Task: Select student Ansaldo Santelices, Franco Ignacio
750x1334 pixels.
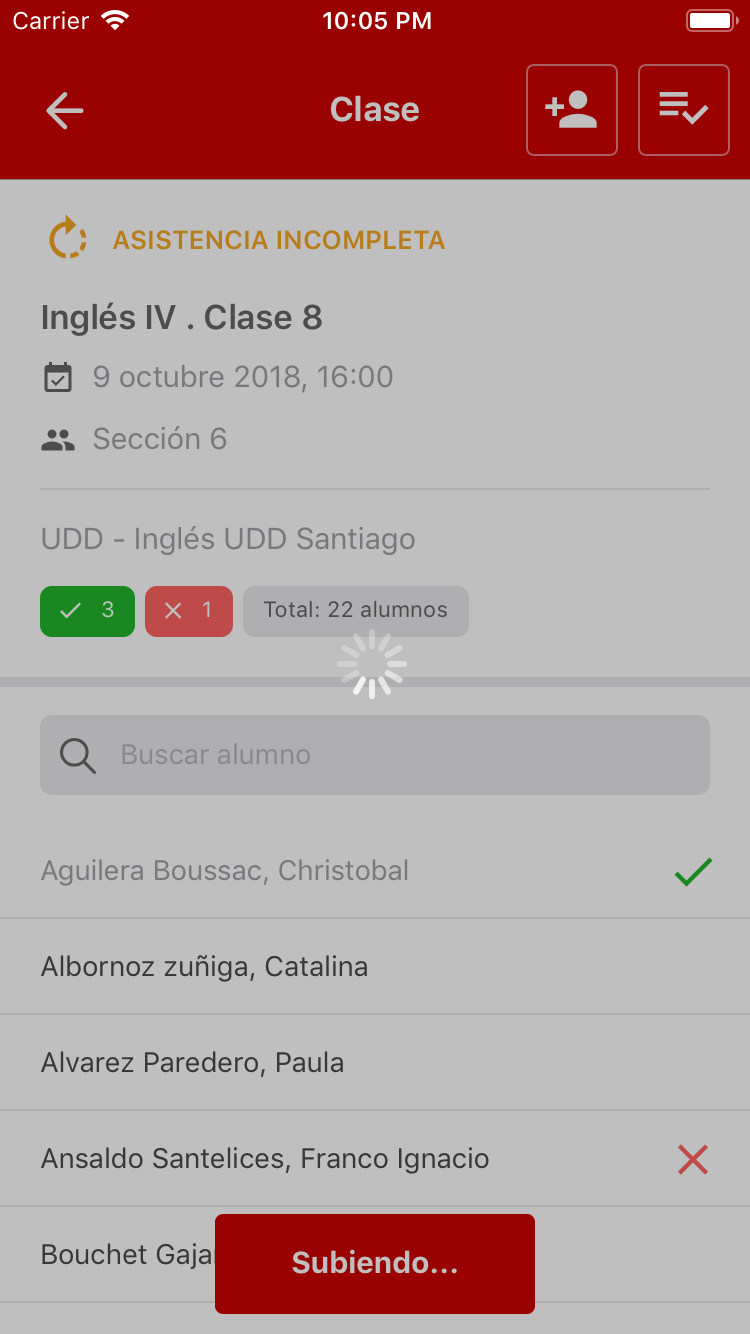Action: point(265,1159)
